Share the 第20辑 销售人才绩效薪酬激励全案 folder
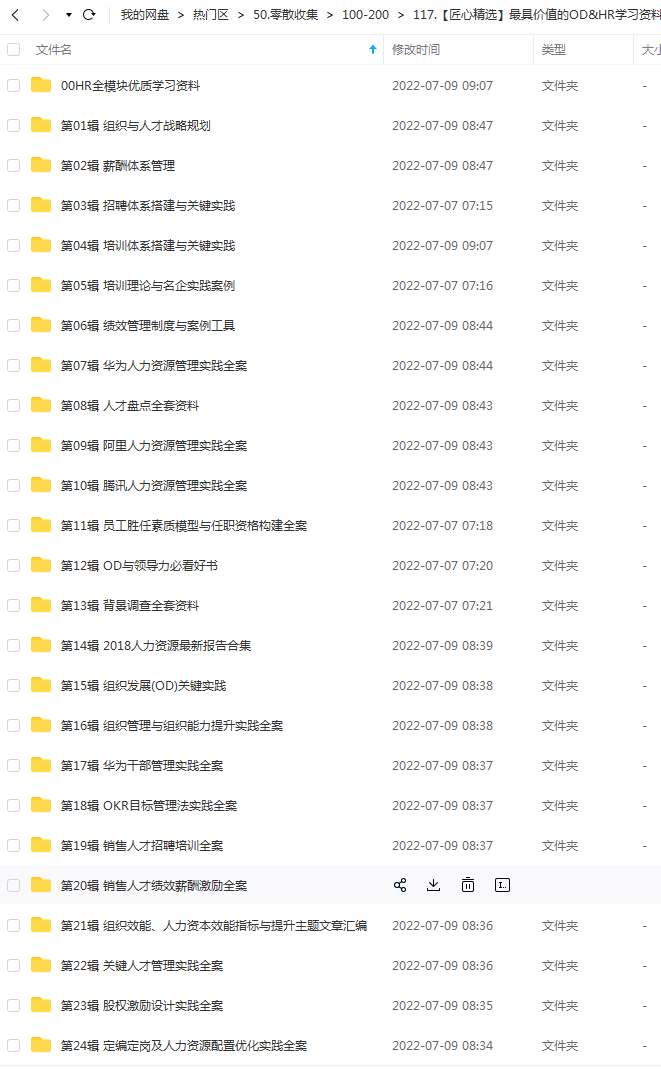The image size is (661, 1069). (400, 886)
